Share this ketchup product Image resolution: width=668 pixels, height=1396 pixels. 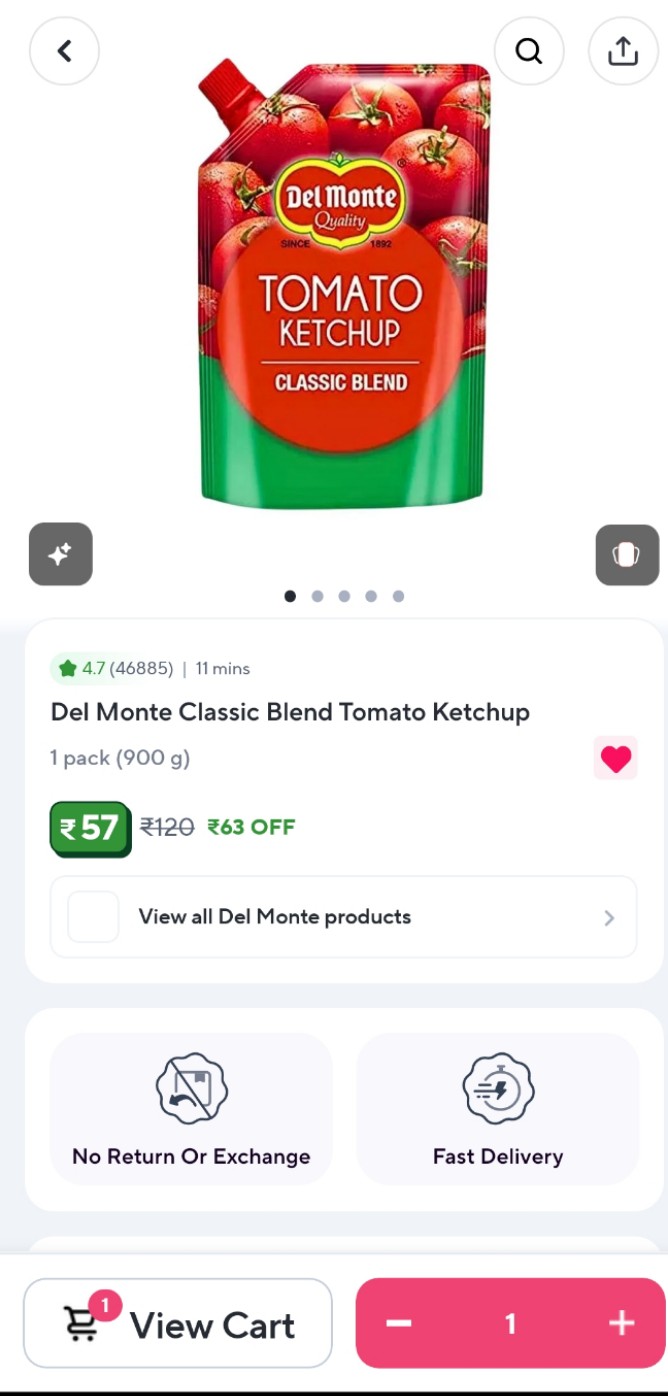[623, 51]
